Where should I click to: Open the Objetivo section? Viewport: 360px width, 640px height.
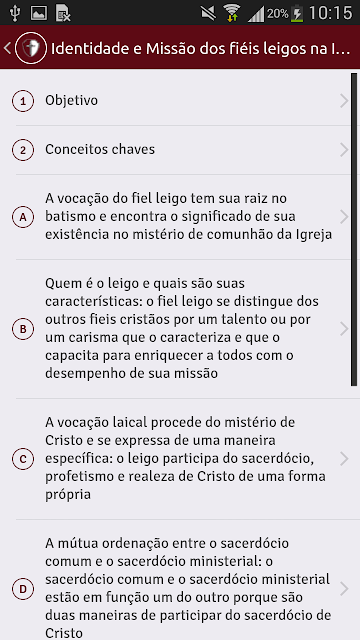180,101
